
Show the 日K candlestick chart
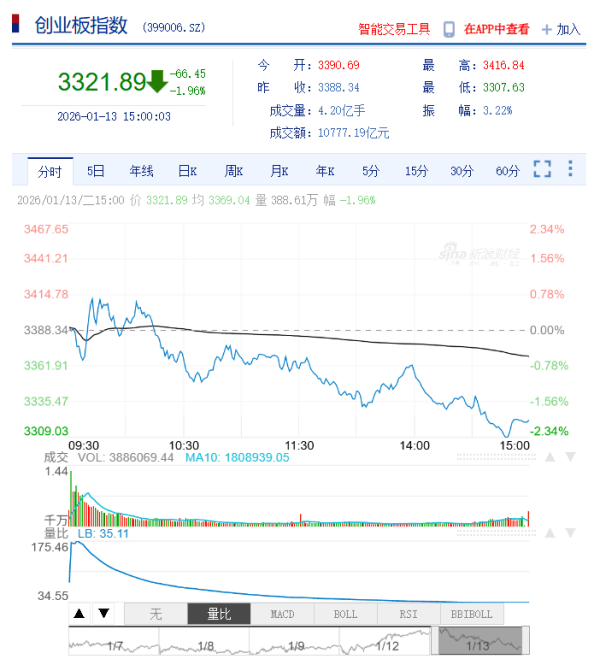tap(187, 171)
